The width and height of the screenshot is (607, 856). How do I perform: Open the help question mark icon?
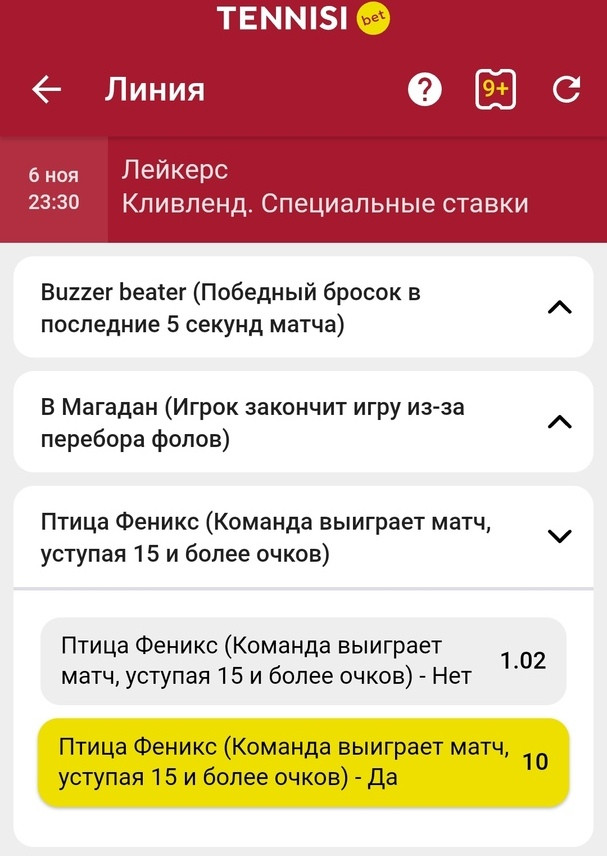[425, 90]
